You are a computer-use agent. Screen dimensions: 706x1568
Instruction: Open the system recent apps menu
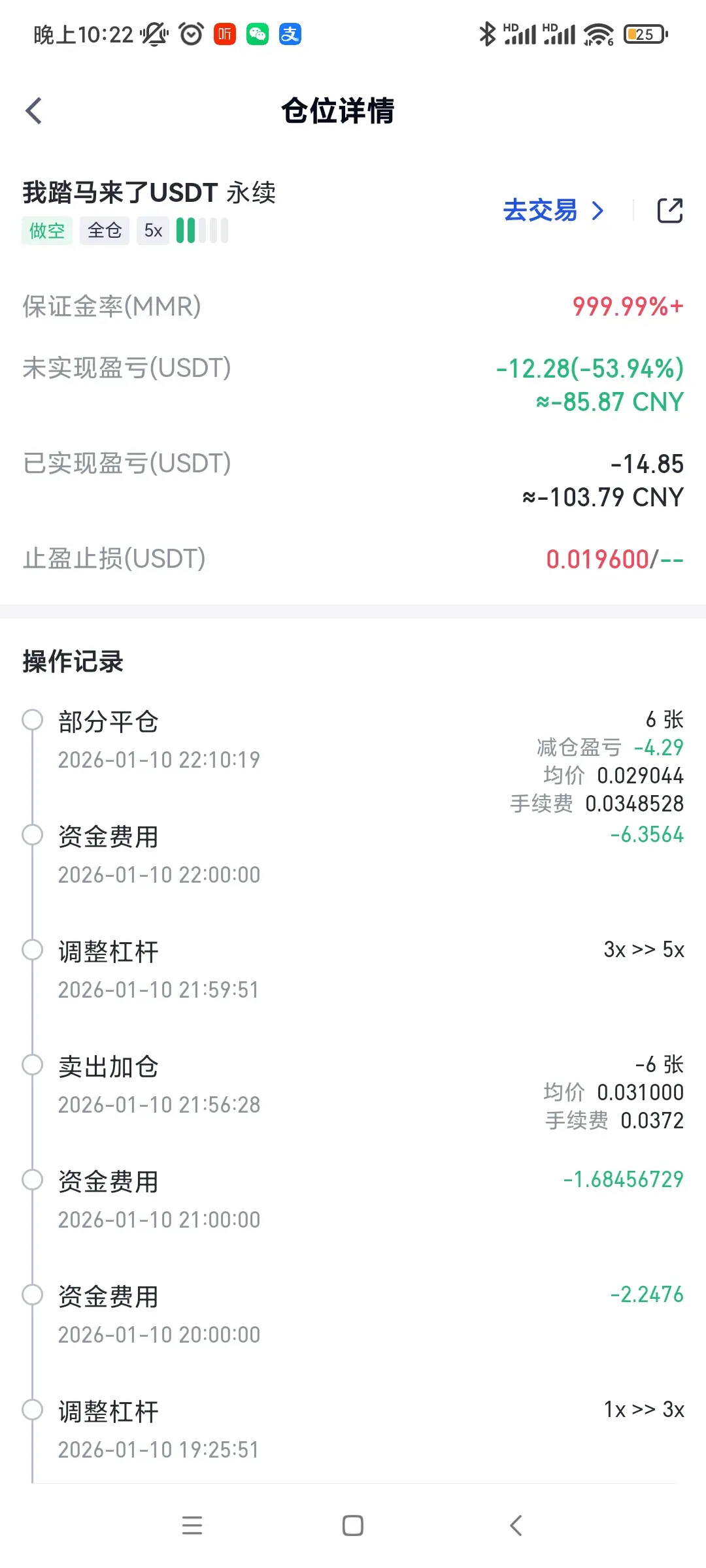click(x=192, y=1526)
